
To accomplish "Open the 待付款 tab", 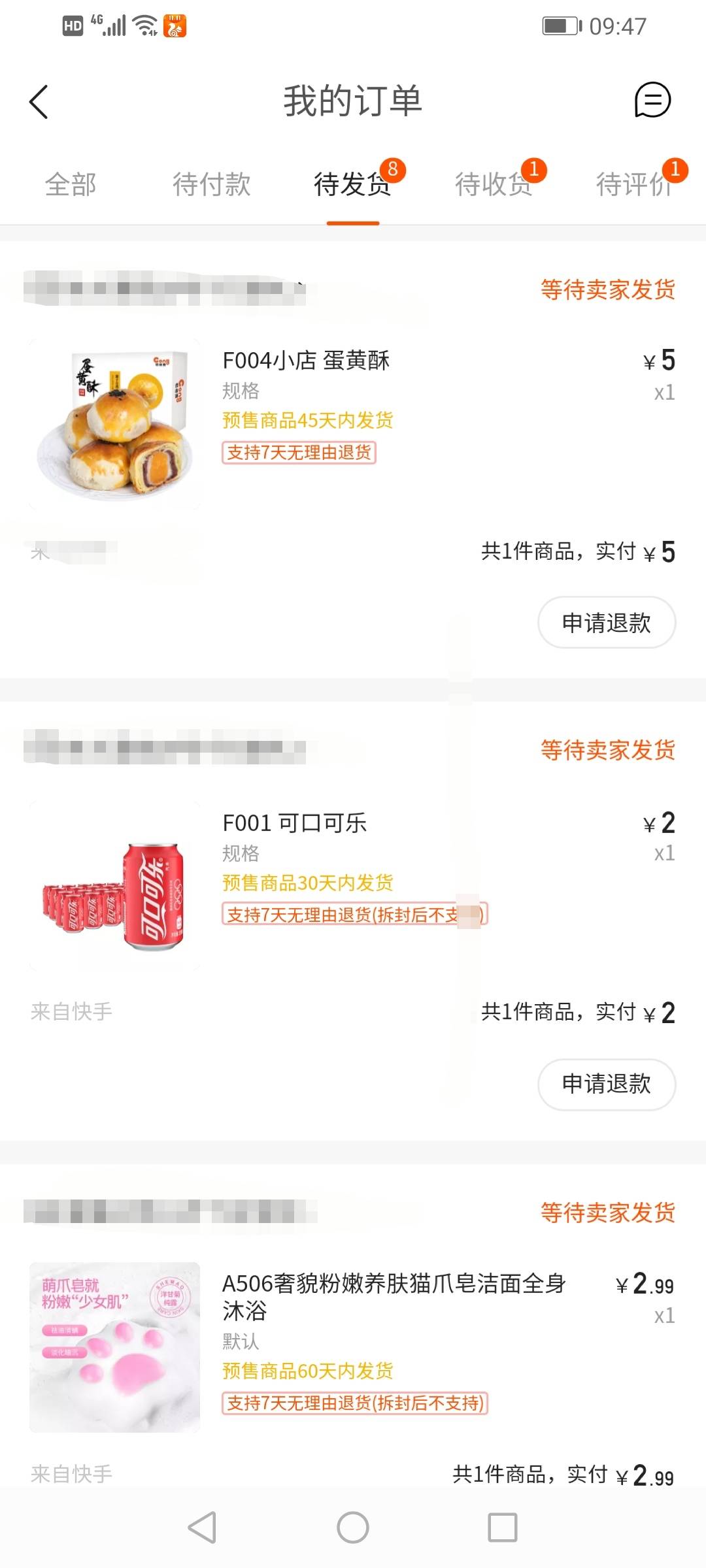I will (211, 185).
